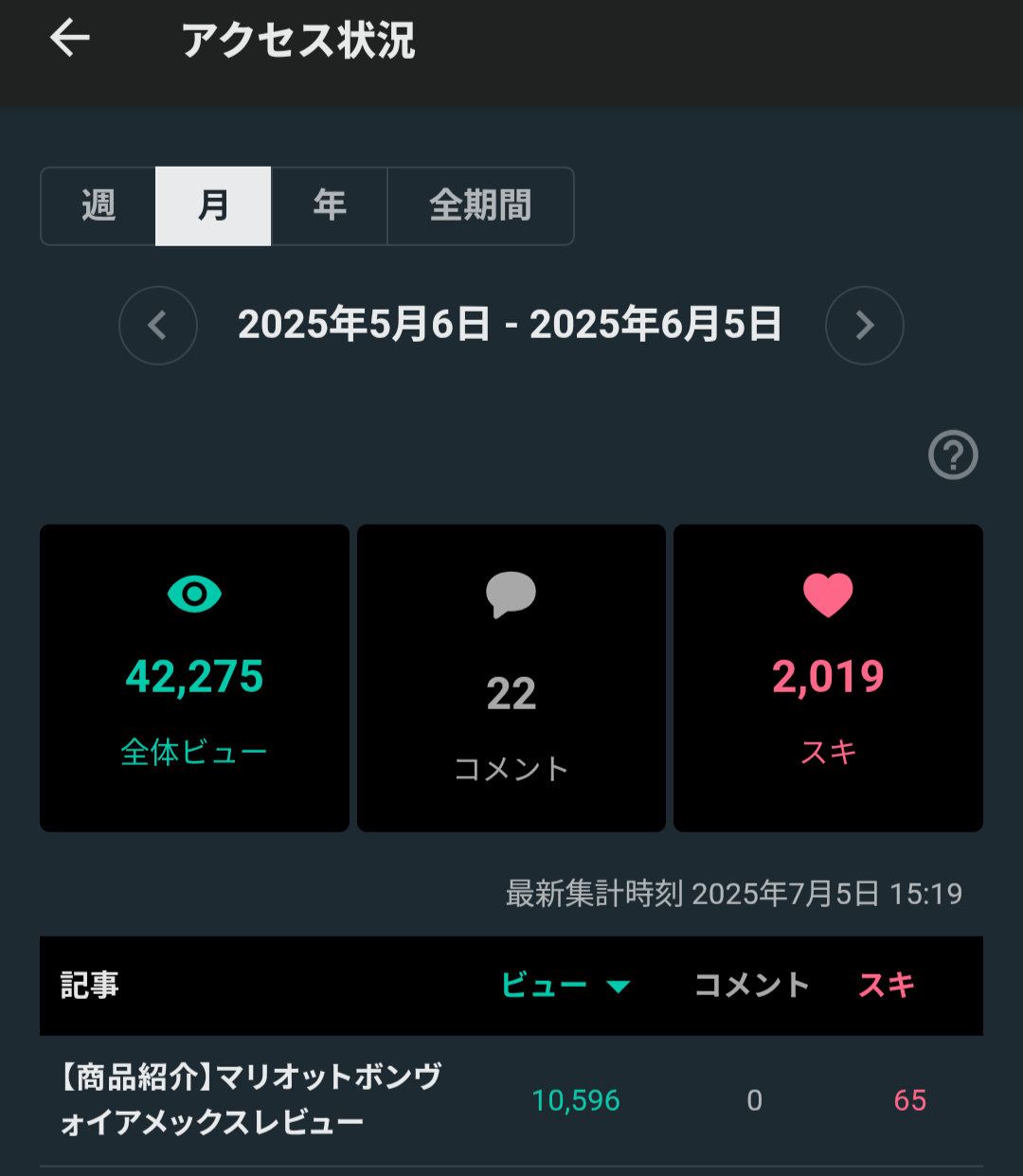
Task: Advance to next period with right chevron
Action: tap(864, 325)
